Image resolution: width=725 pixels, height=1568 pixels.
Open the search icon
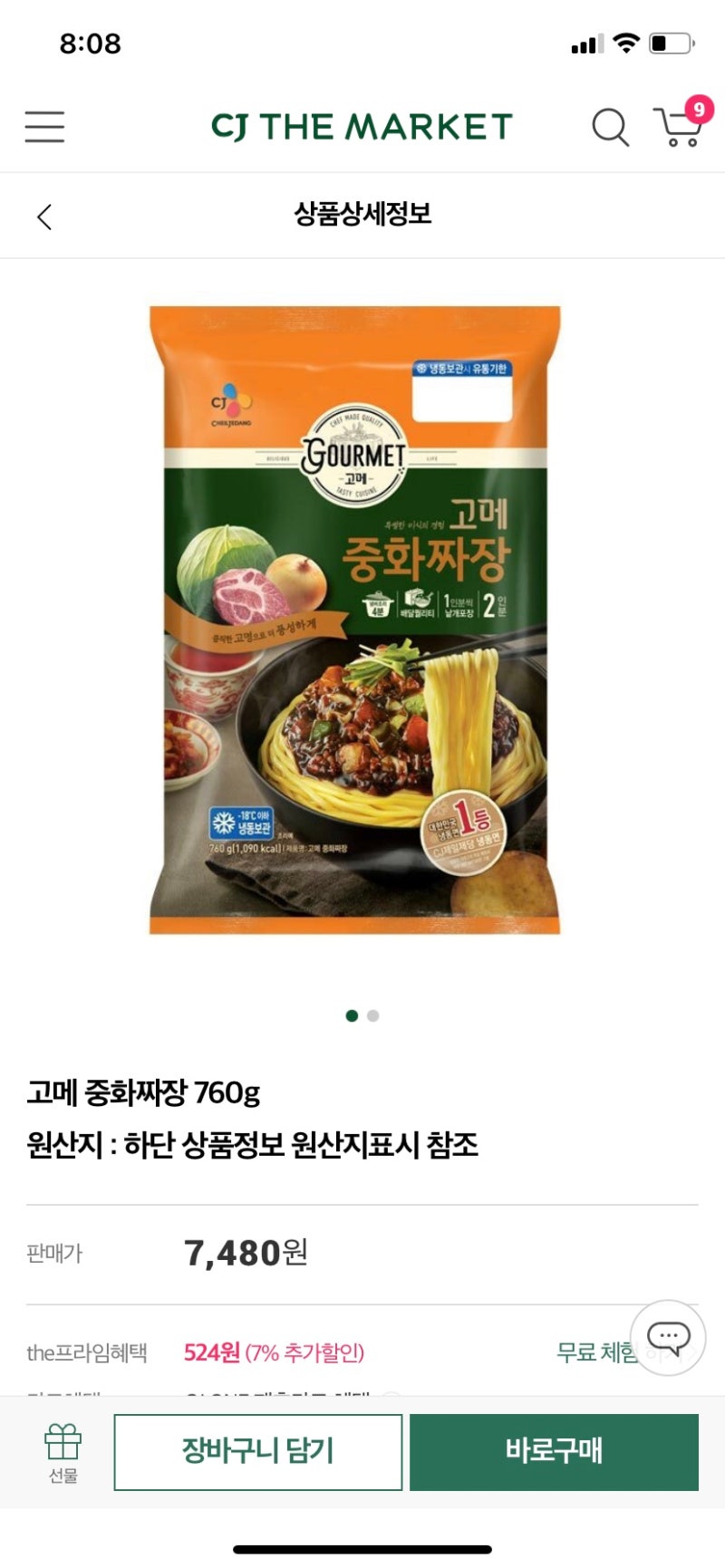(x=610, y=128)
